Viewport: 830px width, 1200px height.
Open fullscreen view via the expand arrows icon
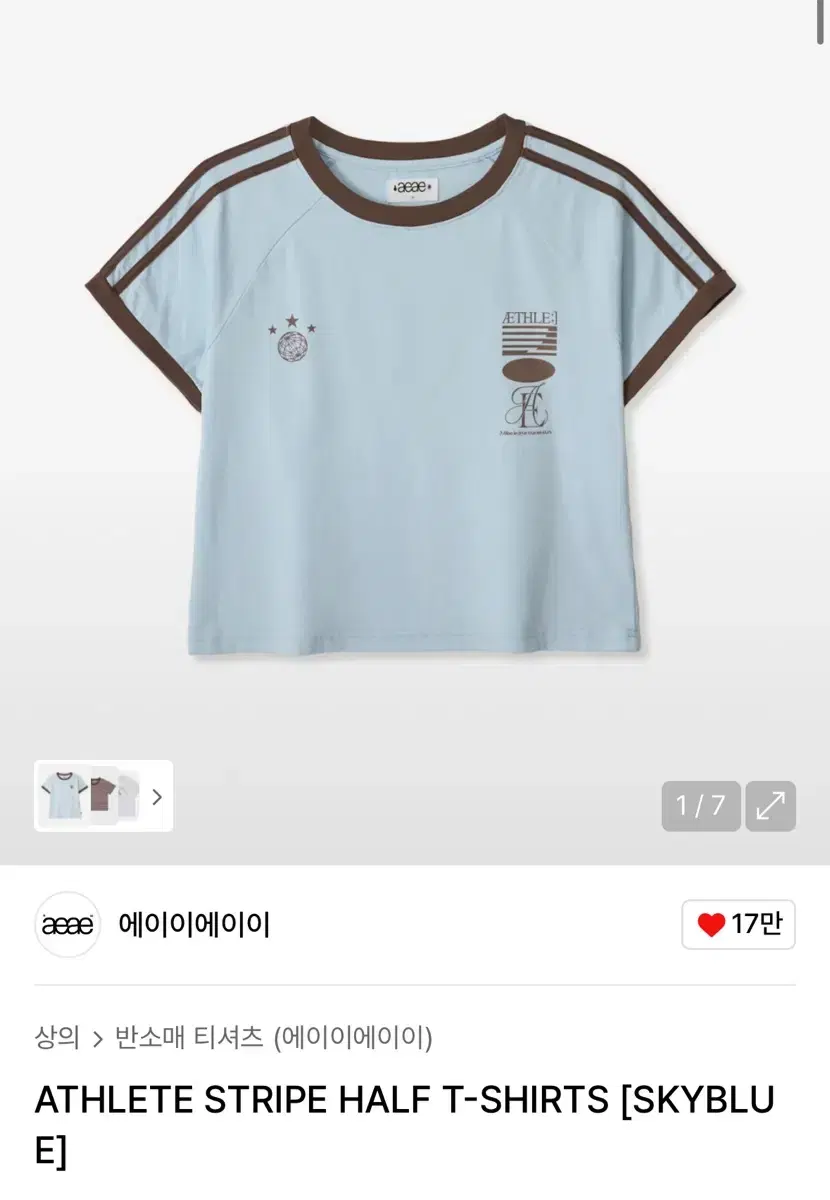pyautogui.click(x=770, y=806)
